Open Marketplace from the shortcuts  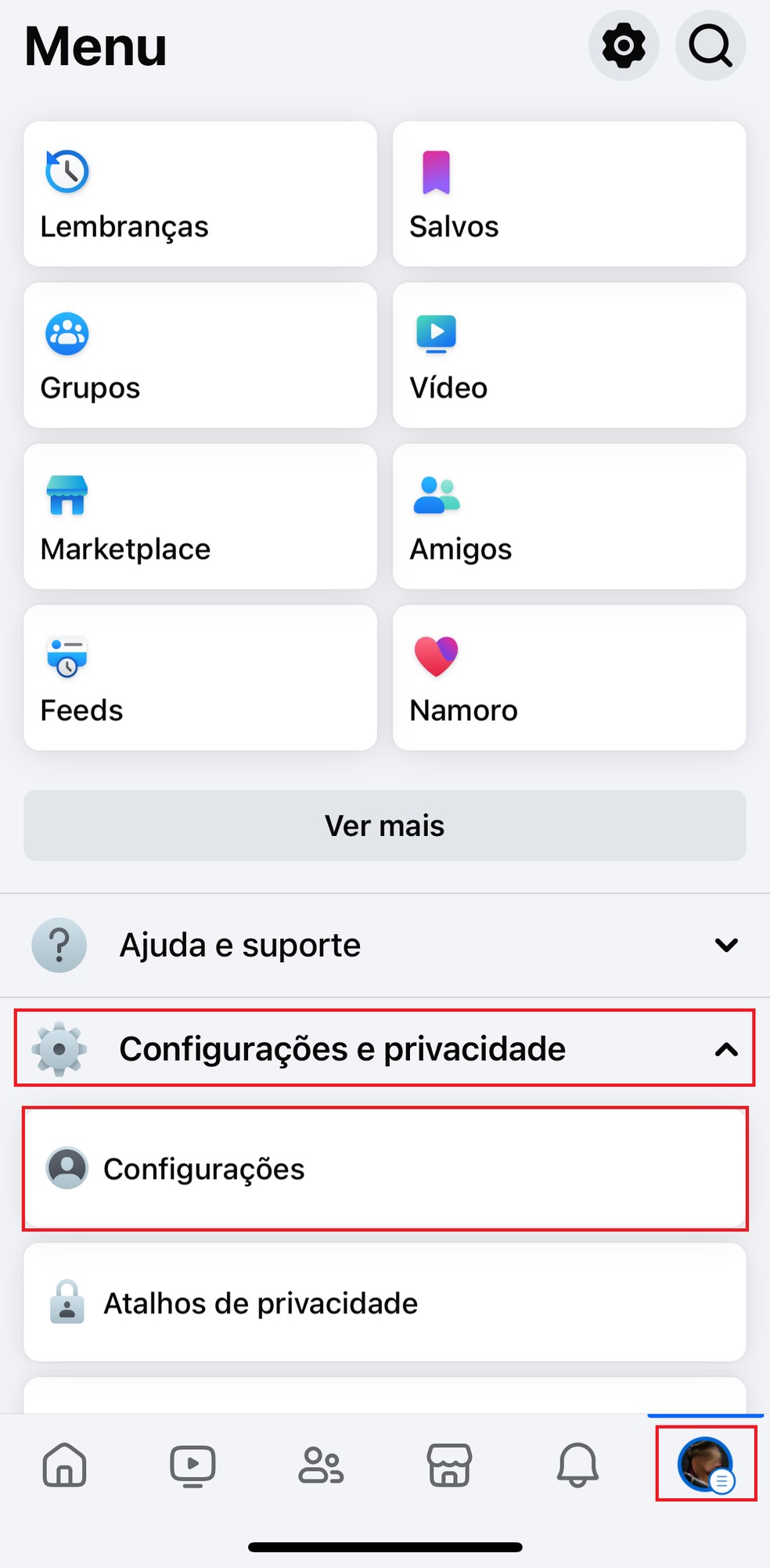[x=200, y=516]
